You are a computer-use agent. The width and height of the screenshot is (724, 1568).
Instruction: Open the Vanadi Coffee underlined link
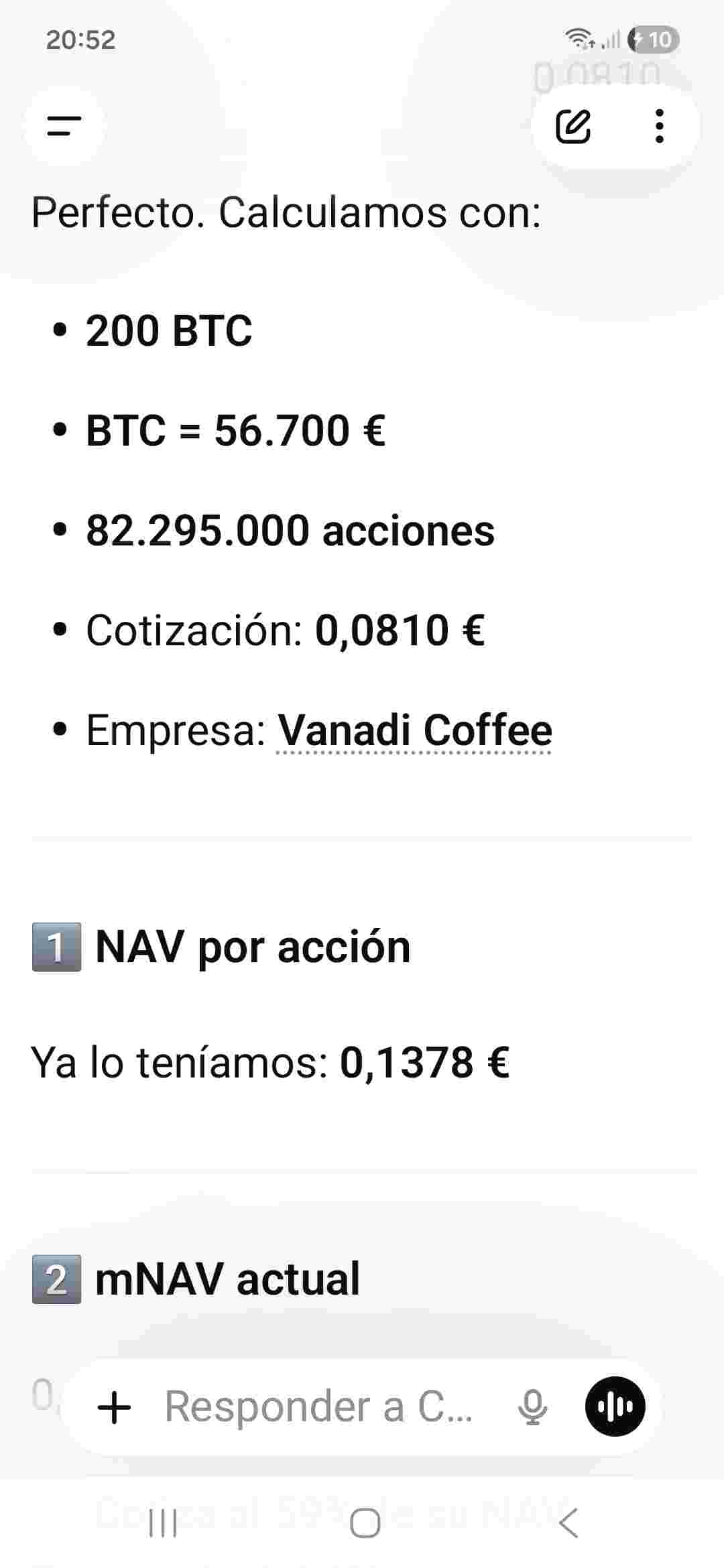pos(415,730)
